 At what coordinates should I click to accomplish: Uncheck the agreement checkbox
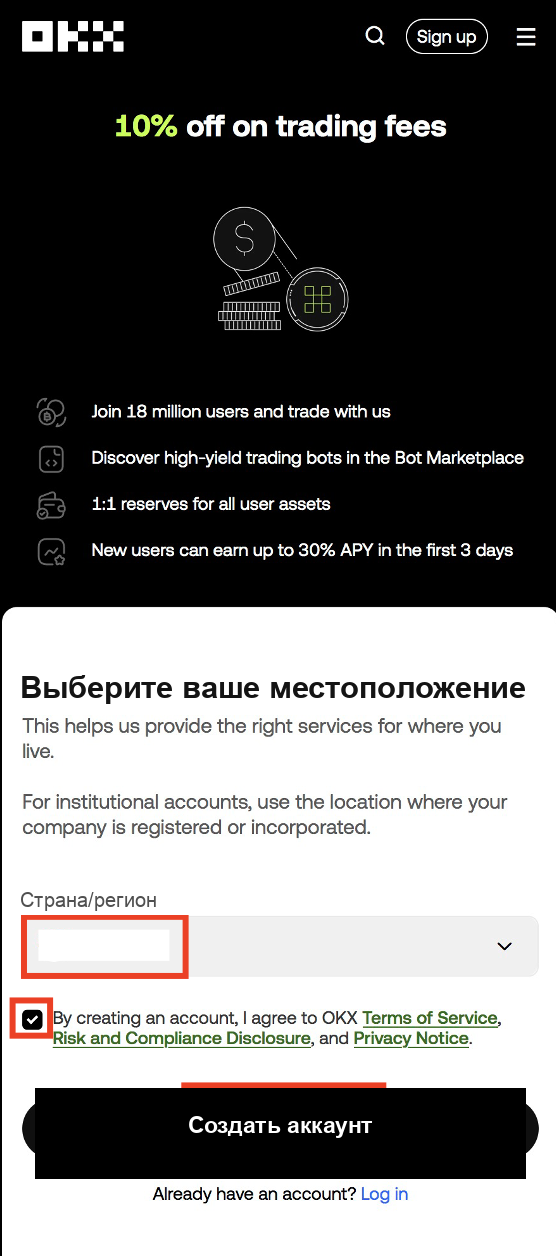(x=33, y=1019)
